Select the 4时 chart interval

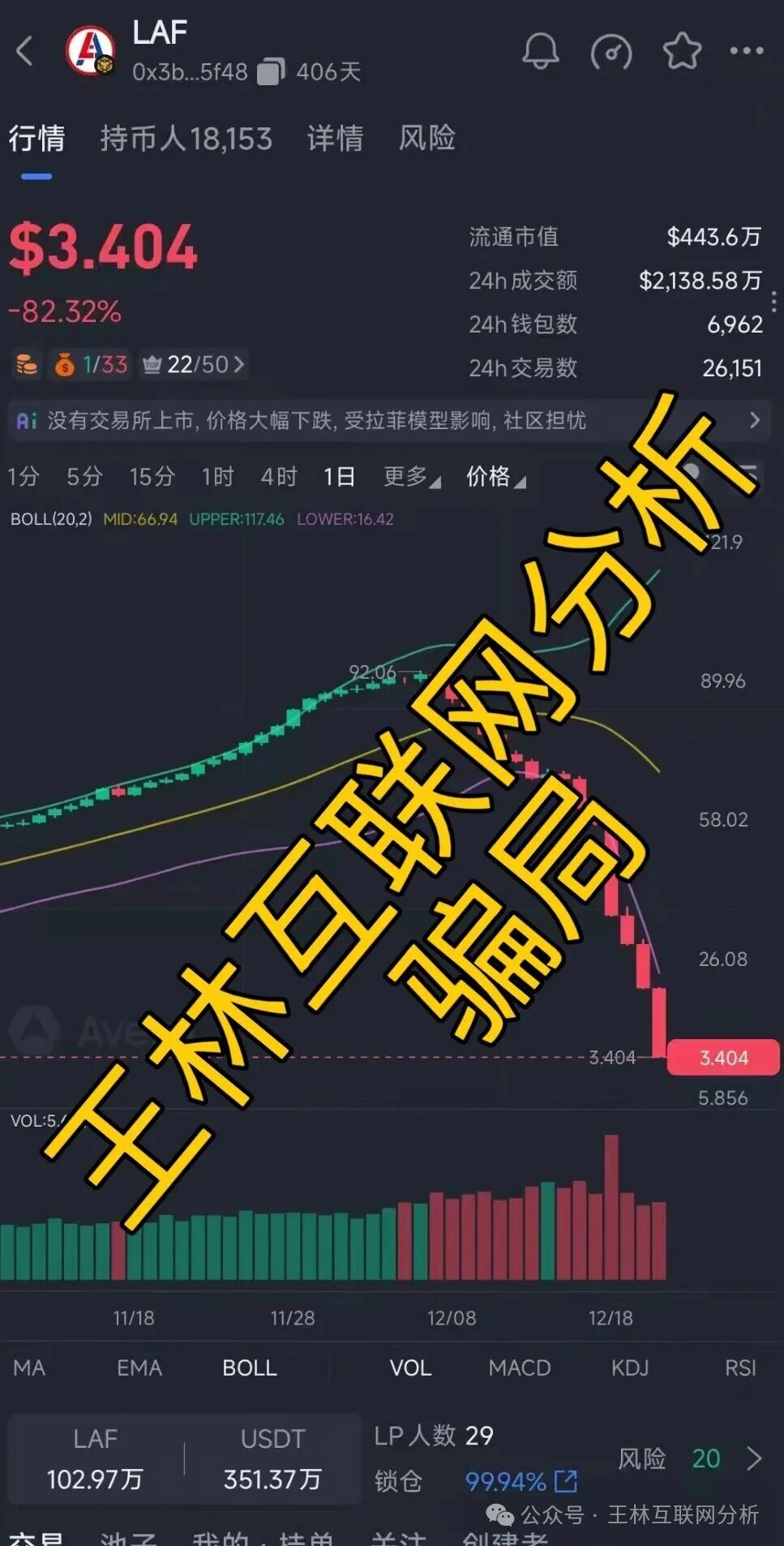tap(278, 476)
